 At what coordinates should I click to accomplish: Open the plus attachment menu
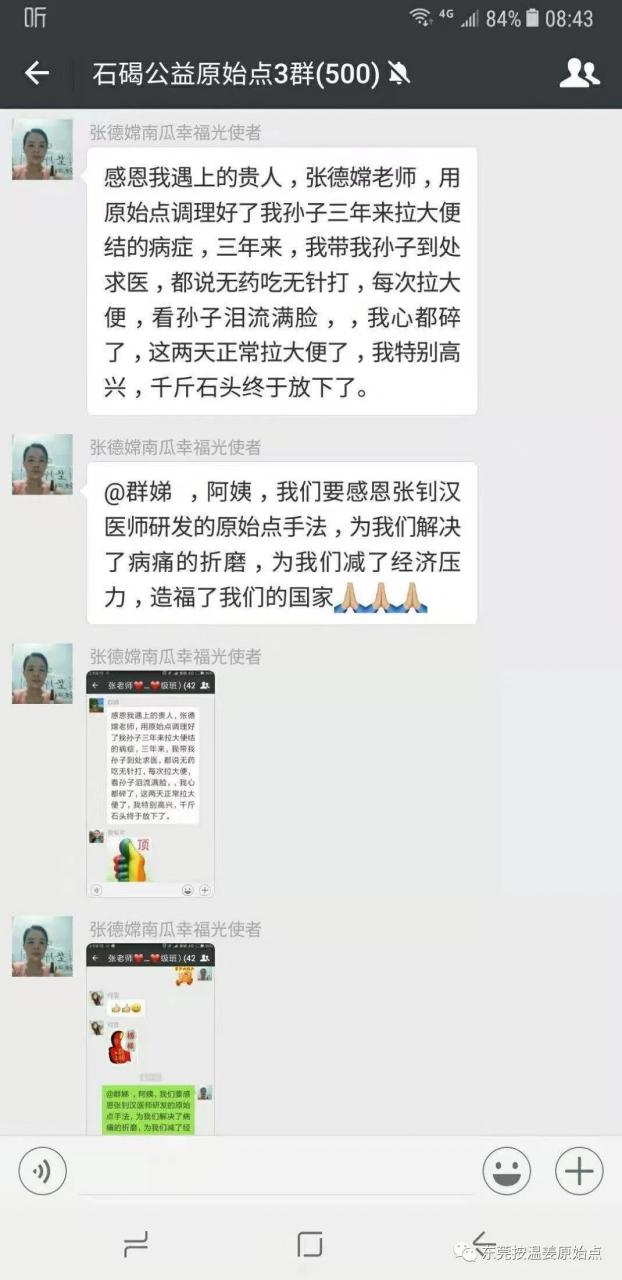579,1171
